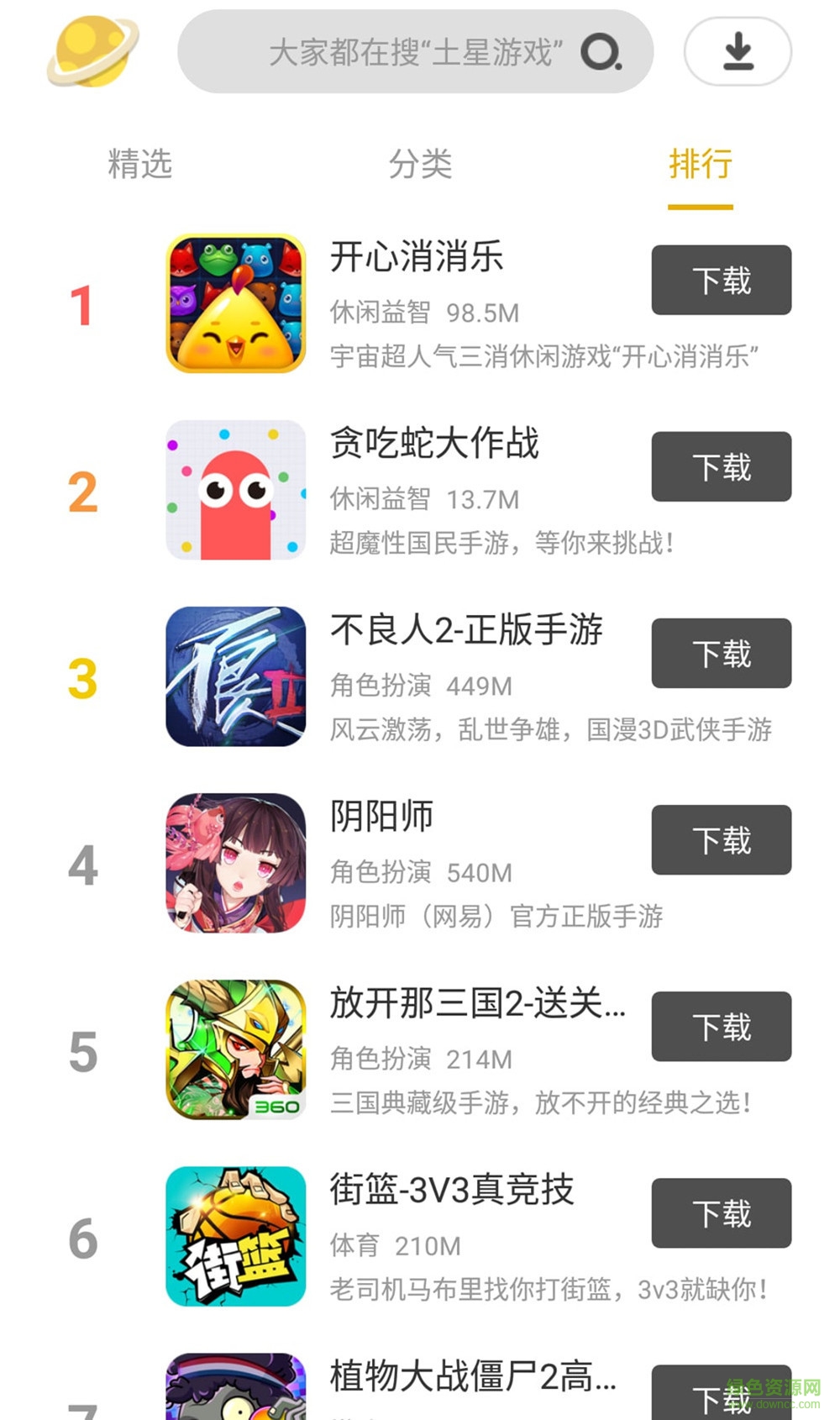This screenshot has width=840, height=1420.
Task: Download 放开那三国2
Action: (x=721, y=1026)
